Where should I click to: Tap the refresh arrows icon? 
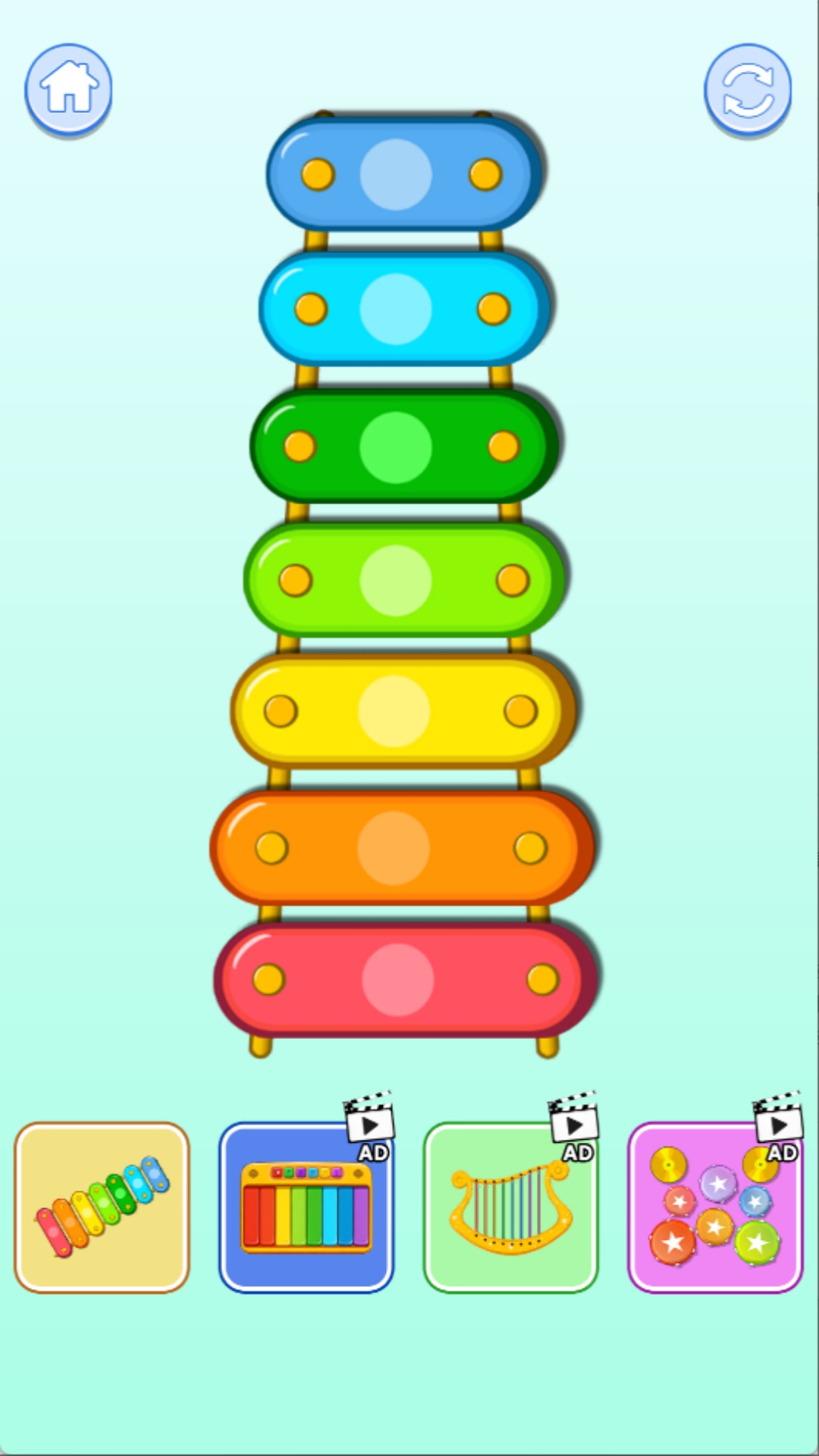(x=748, y=89)
